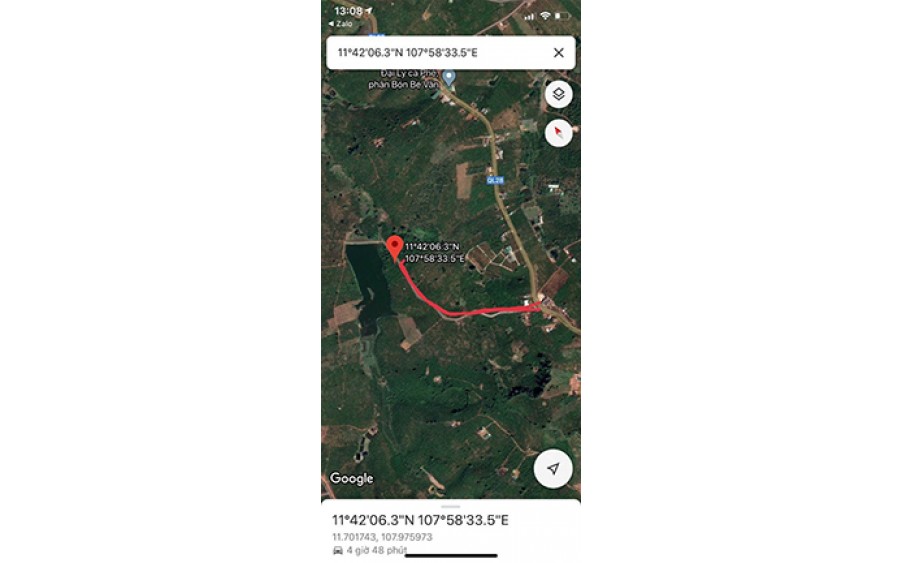The height and width of the screenshot is (563, 903).
Task: Tap the compass to reset orientation
Action: coord(559,132)
